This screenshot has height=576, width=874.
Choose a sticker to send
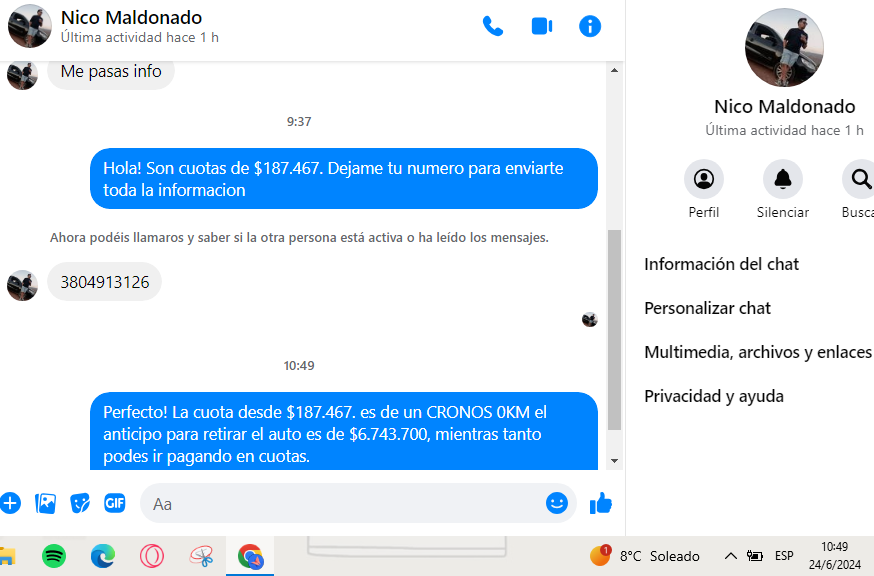coord(80,503)
